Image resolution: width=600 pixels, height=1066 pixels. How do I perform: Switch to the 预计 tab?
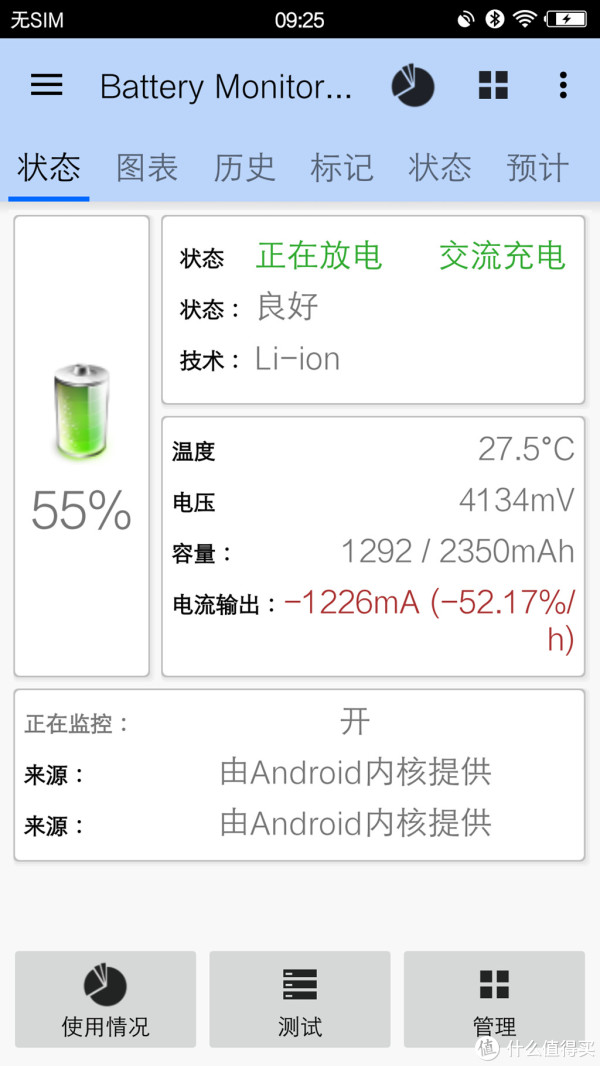tap(537, 168)
